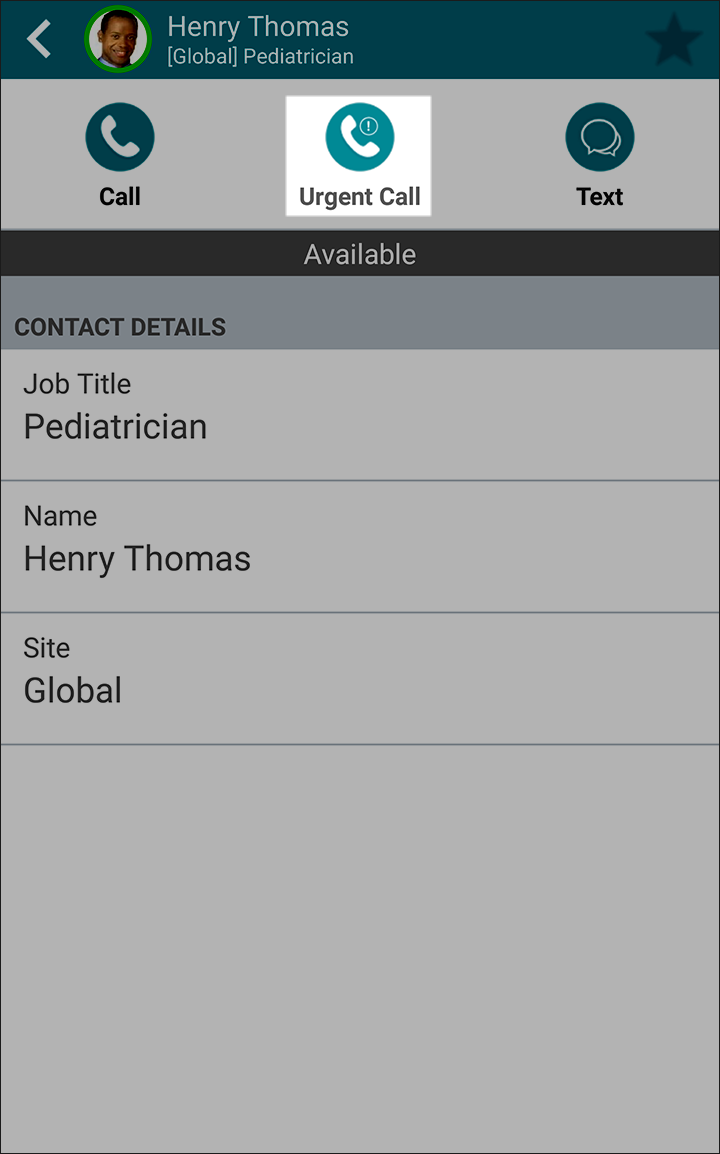
Task: Tap the Call button
Action: (120, 156)
